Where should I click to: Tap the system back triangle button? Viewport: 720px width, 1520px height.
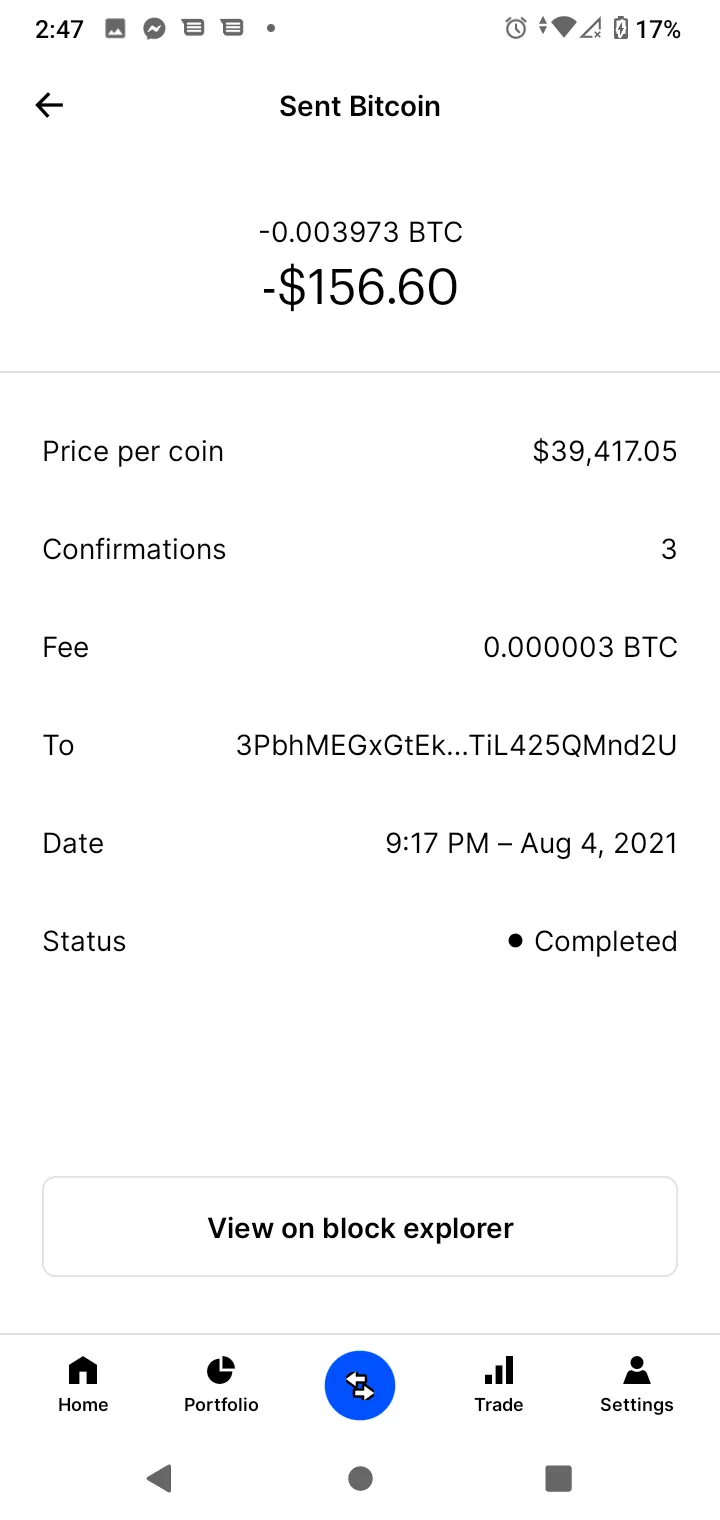160,1478
